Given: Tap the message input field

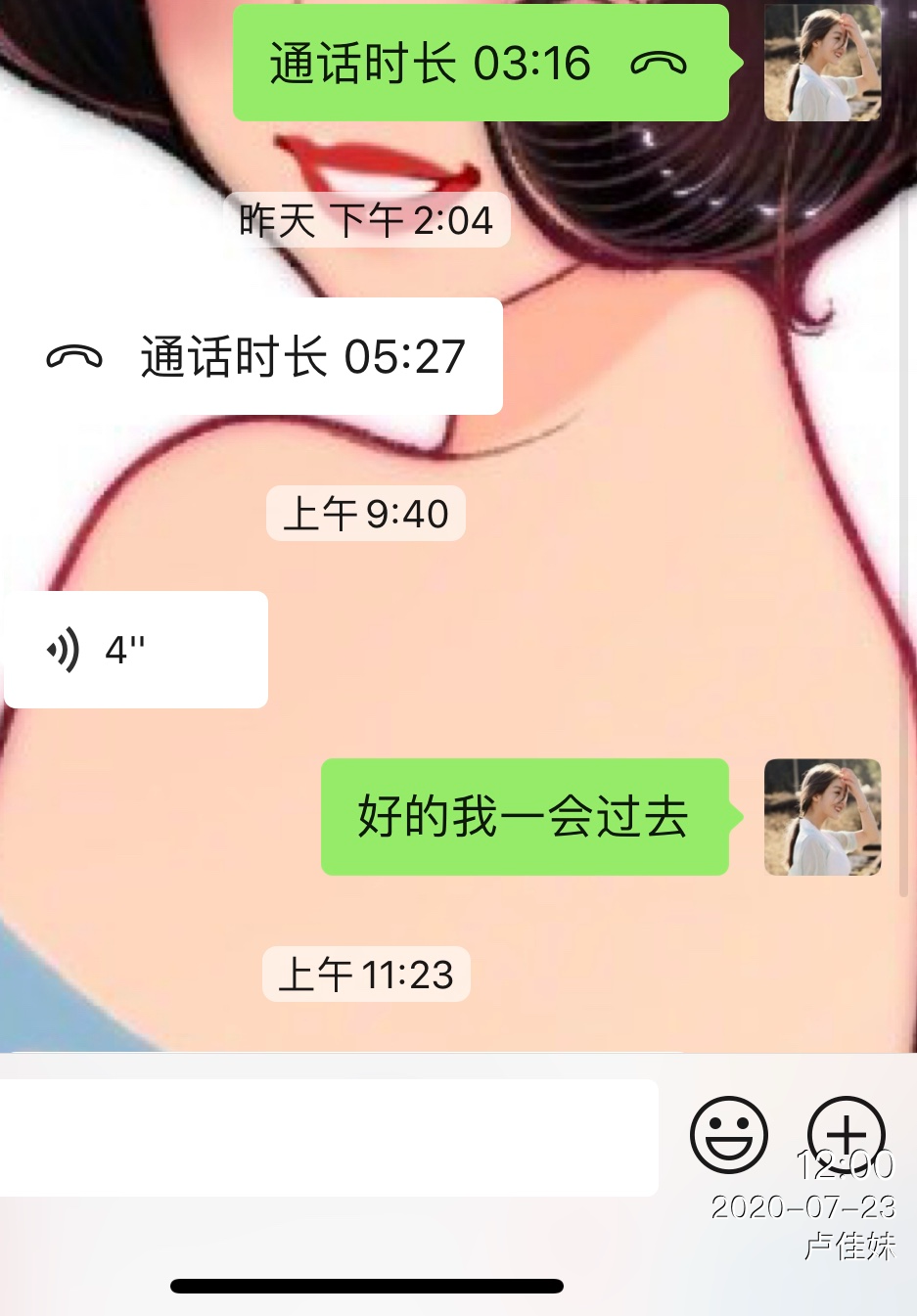Looking at the screenshot, I should 328,1137.
